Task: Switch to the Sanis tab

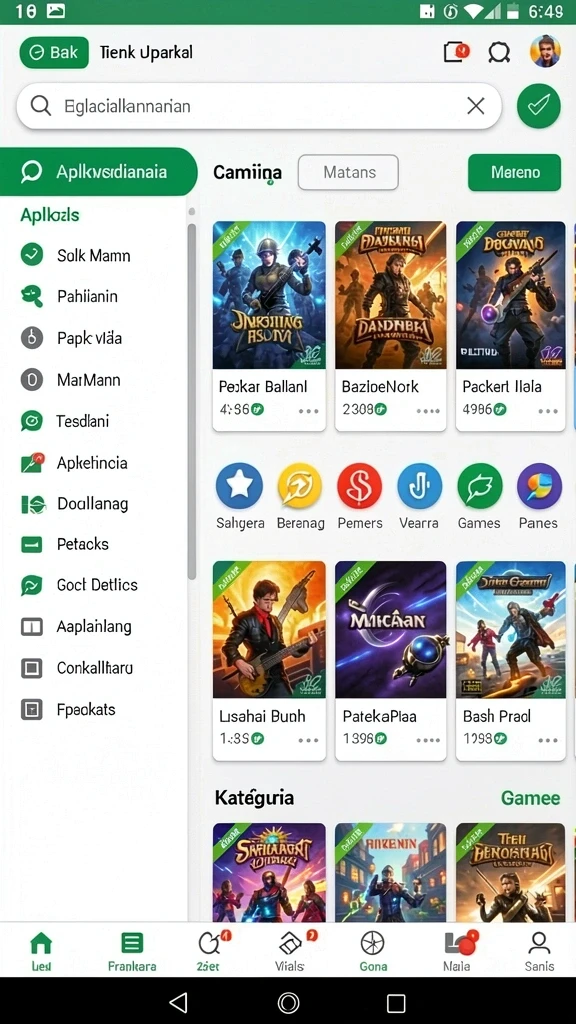Action: 539,952
